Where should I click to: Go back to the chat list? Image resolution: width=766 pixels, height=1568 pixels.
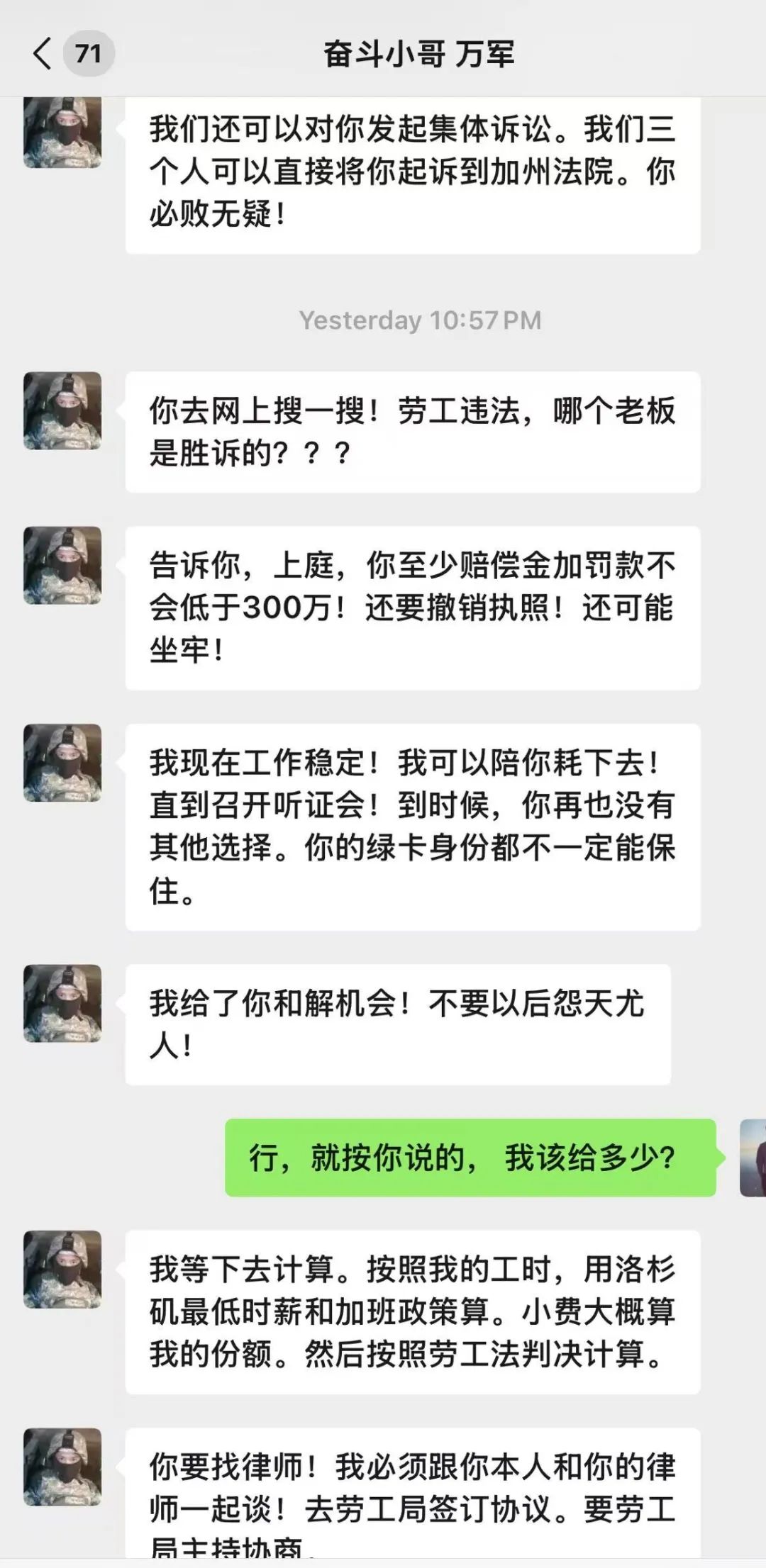[44, 54]
